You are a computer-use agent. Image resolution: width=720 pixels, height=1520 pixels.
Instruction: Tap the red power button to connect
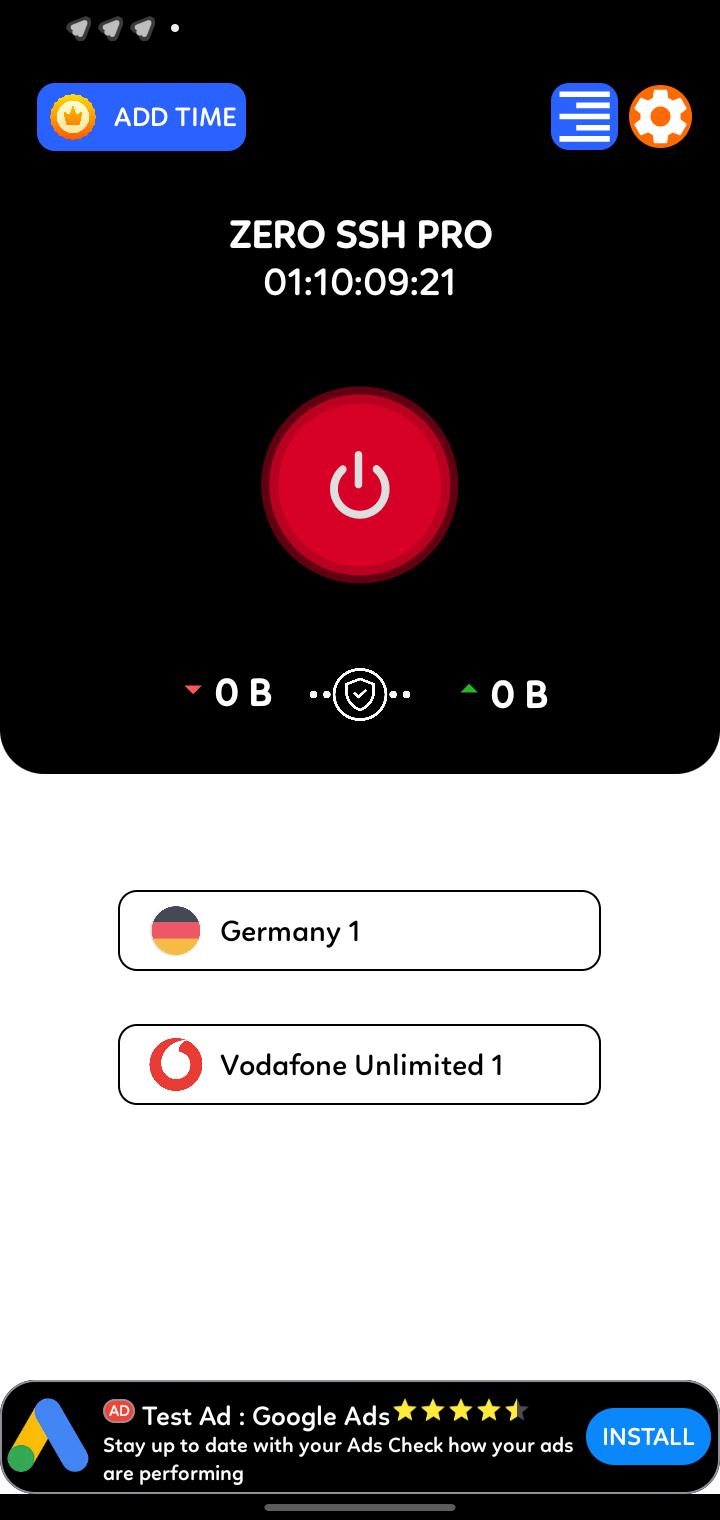click(x=359, y=485)
